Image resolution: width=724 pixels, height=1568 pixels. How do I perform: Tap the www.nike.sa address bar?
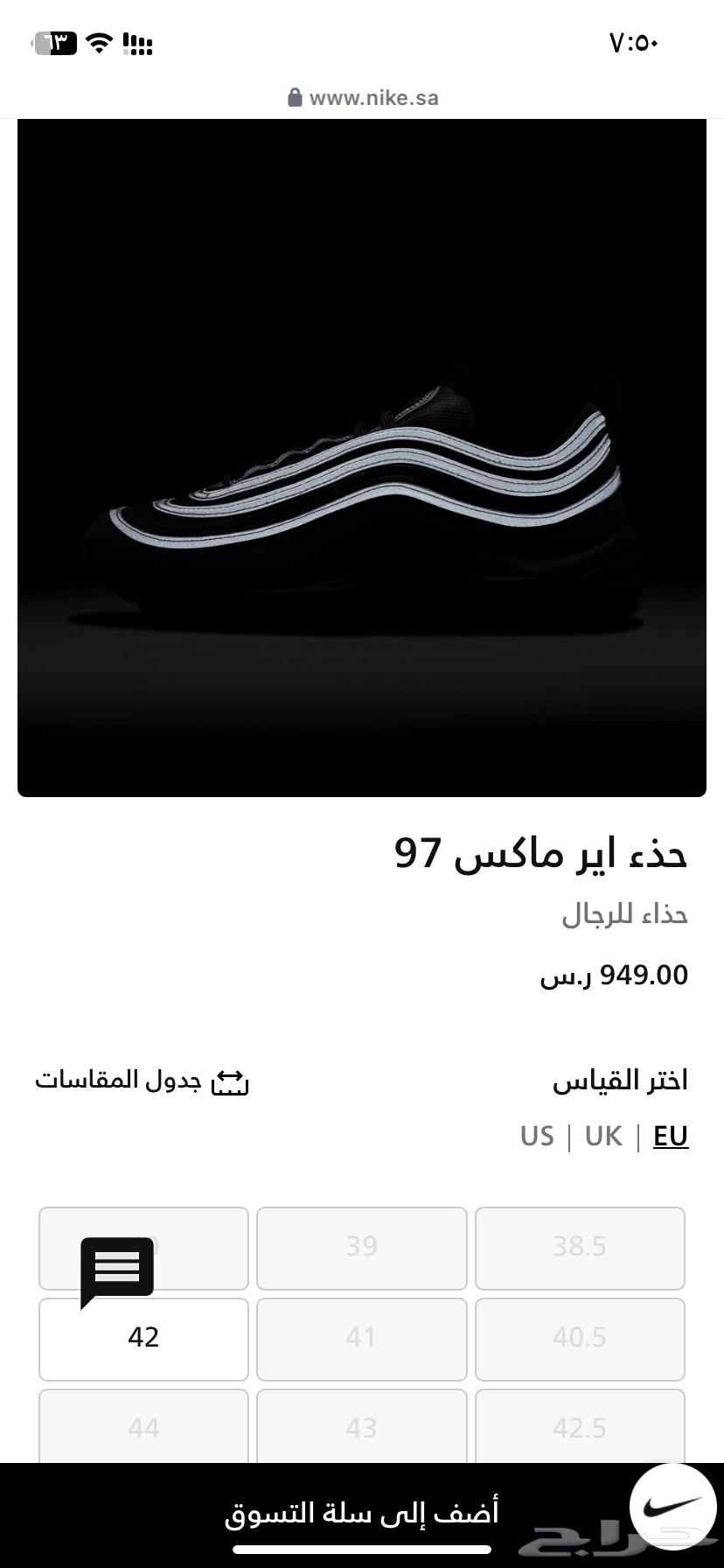(362, 97)
